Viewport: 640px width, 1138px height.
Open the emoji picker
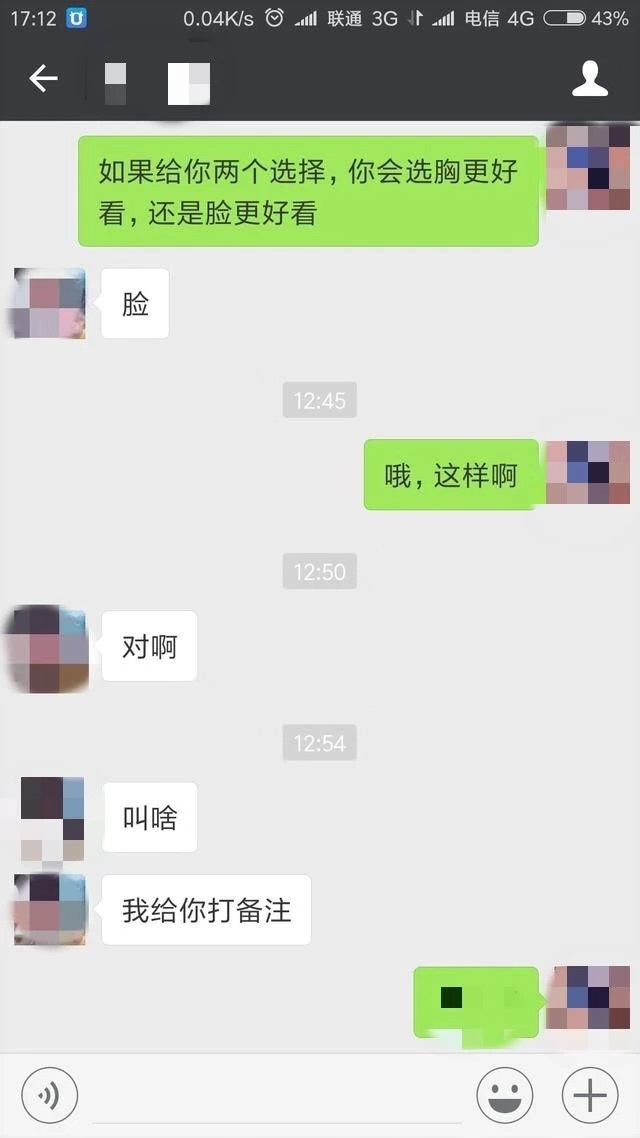[504, 1096]
